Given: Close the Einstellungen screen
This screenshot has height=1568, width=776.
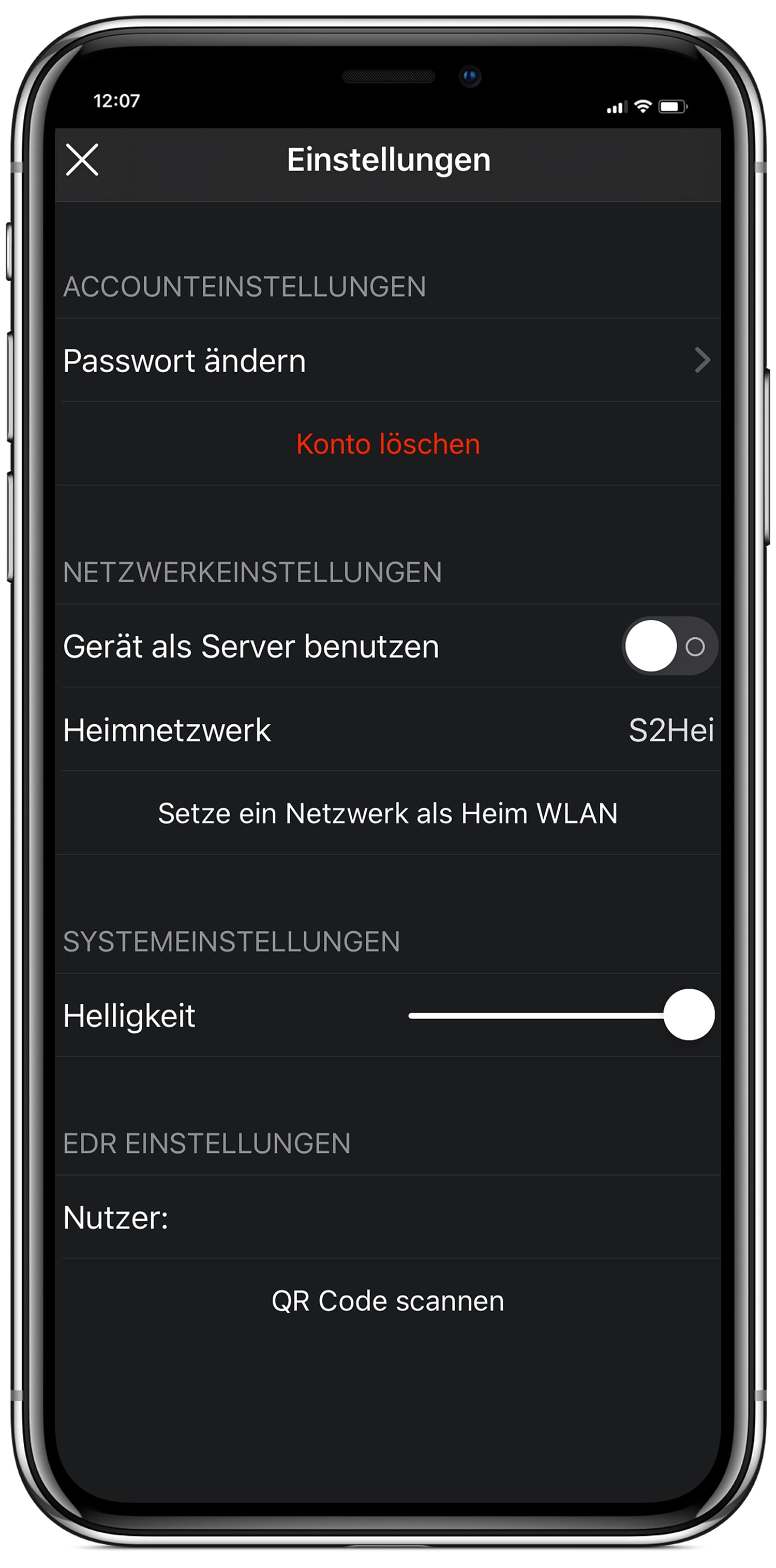Looking at the screenshot, I should (82, 159).
